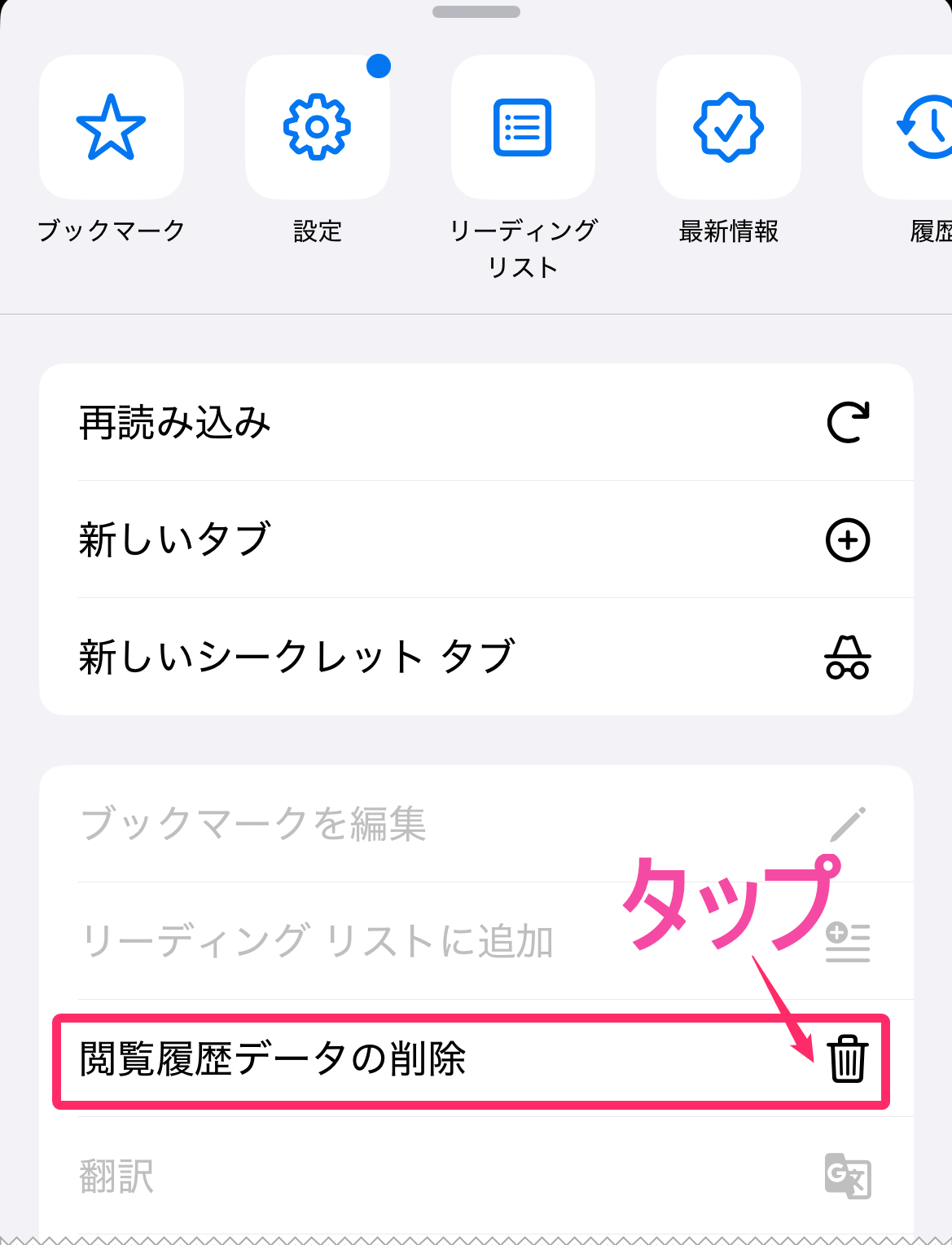Tap 新しいタブ to open a tab
This screenshot has height=1245, width=952.
tap(476, 539)
